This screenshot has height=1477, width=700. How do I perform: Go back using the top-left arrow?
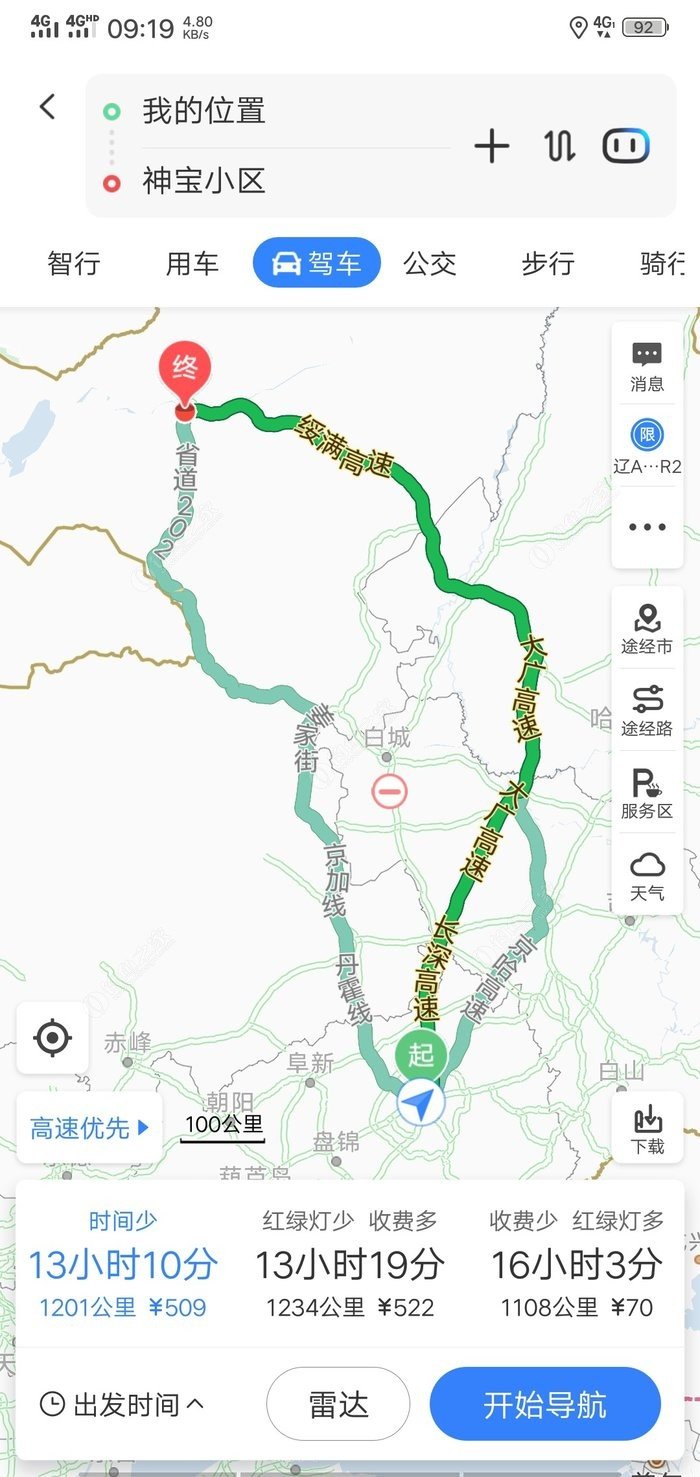47,107
